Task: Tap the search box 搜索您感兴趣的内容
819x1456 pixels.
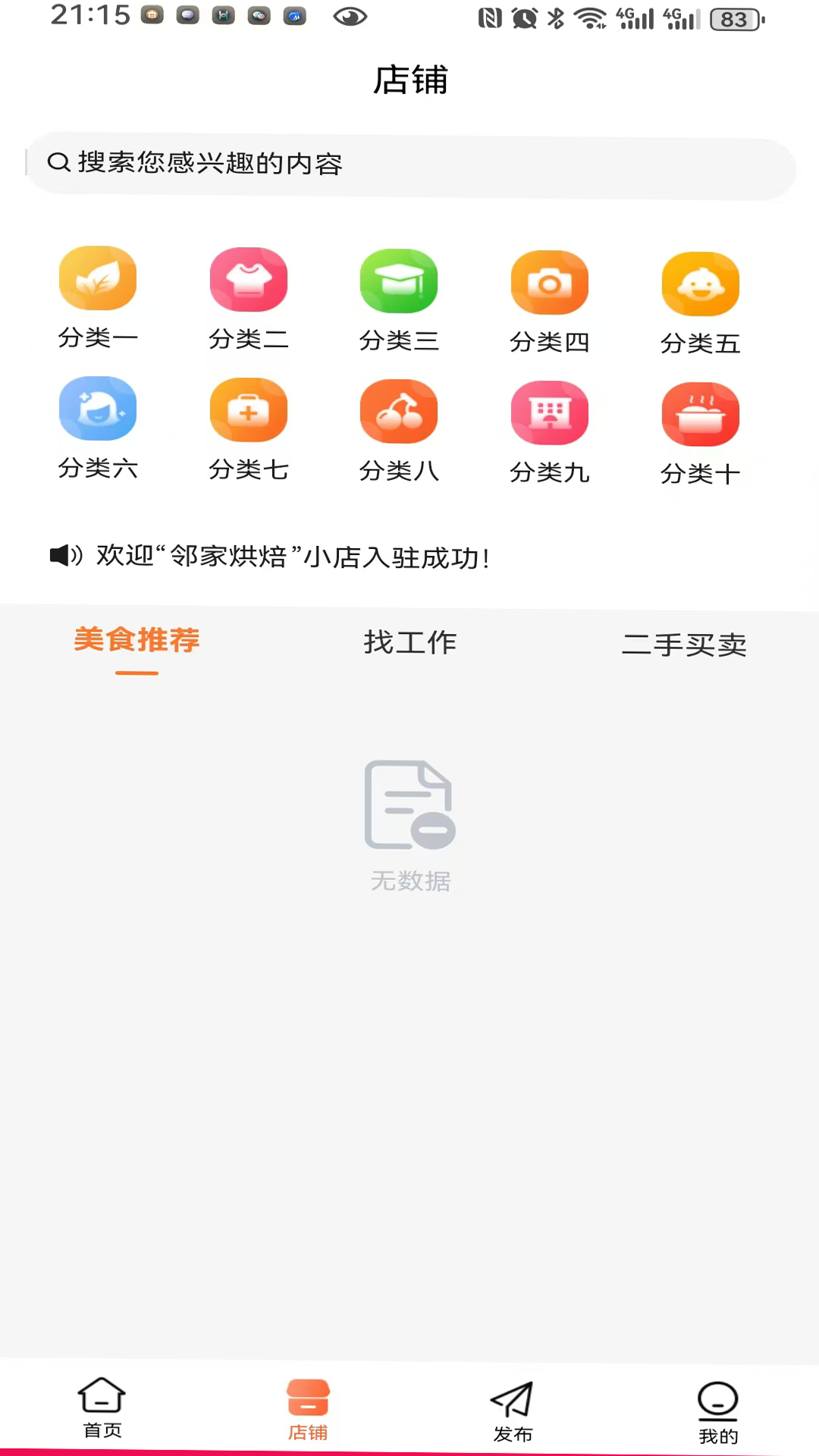Action: tap(409, 164)
